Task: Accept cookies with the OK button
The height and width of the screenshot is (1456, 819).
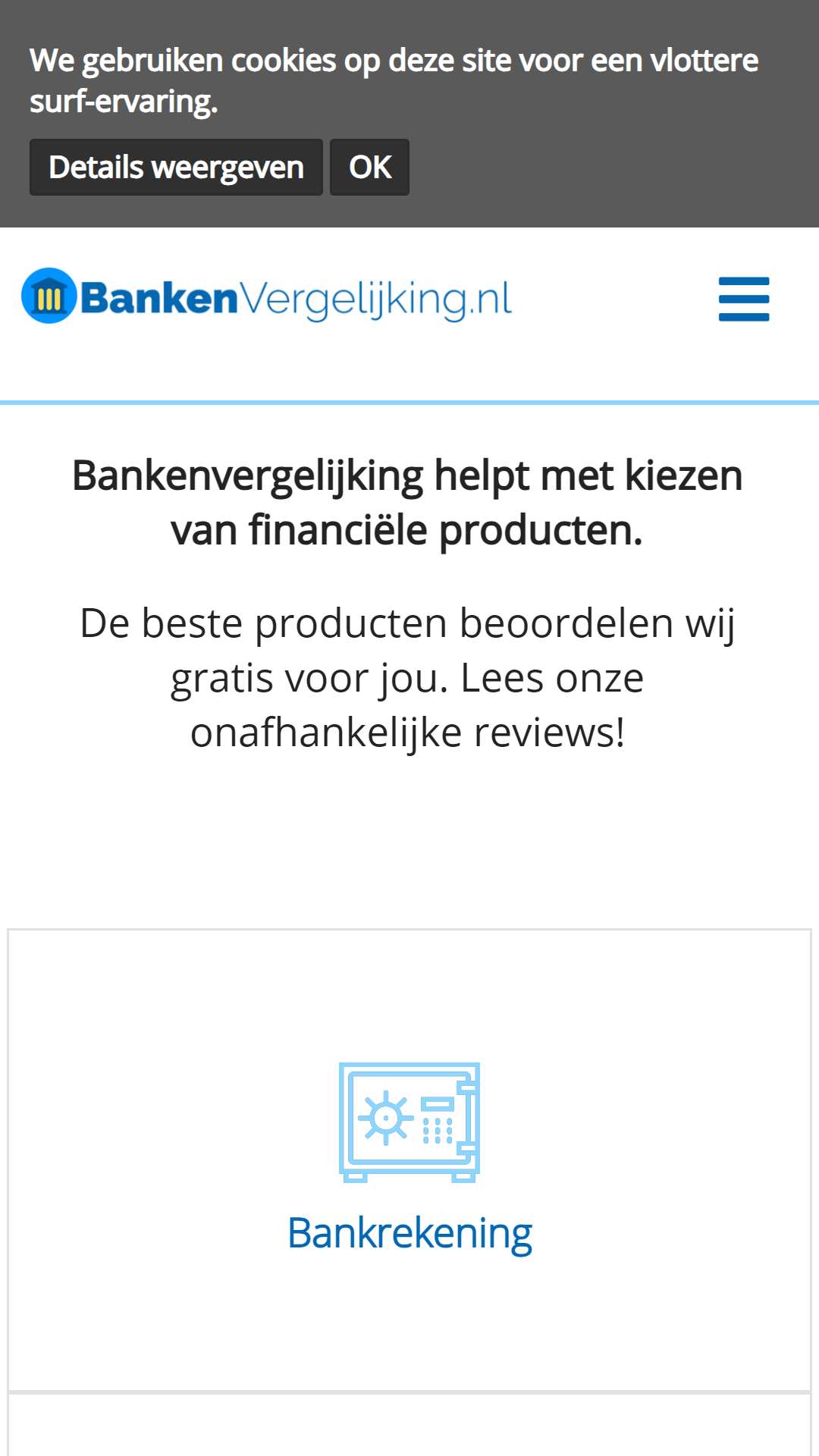Action: tap(369, 167)
